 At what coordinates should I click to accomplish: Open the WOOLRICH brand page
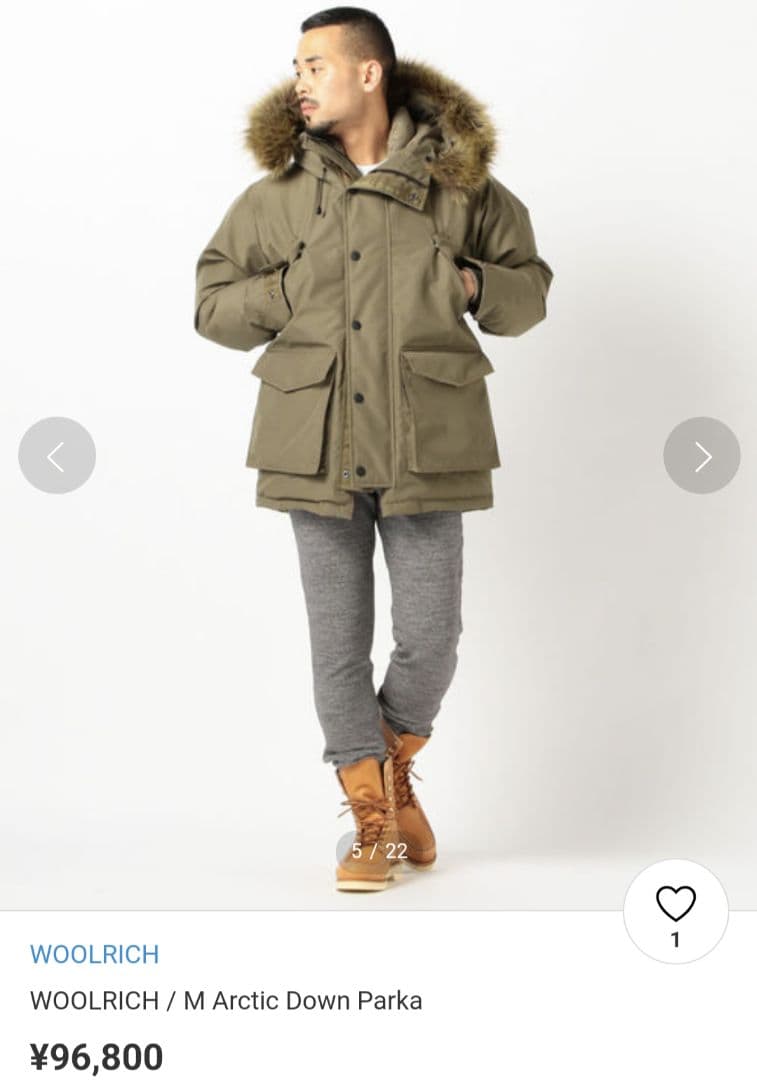96,954
